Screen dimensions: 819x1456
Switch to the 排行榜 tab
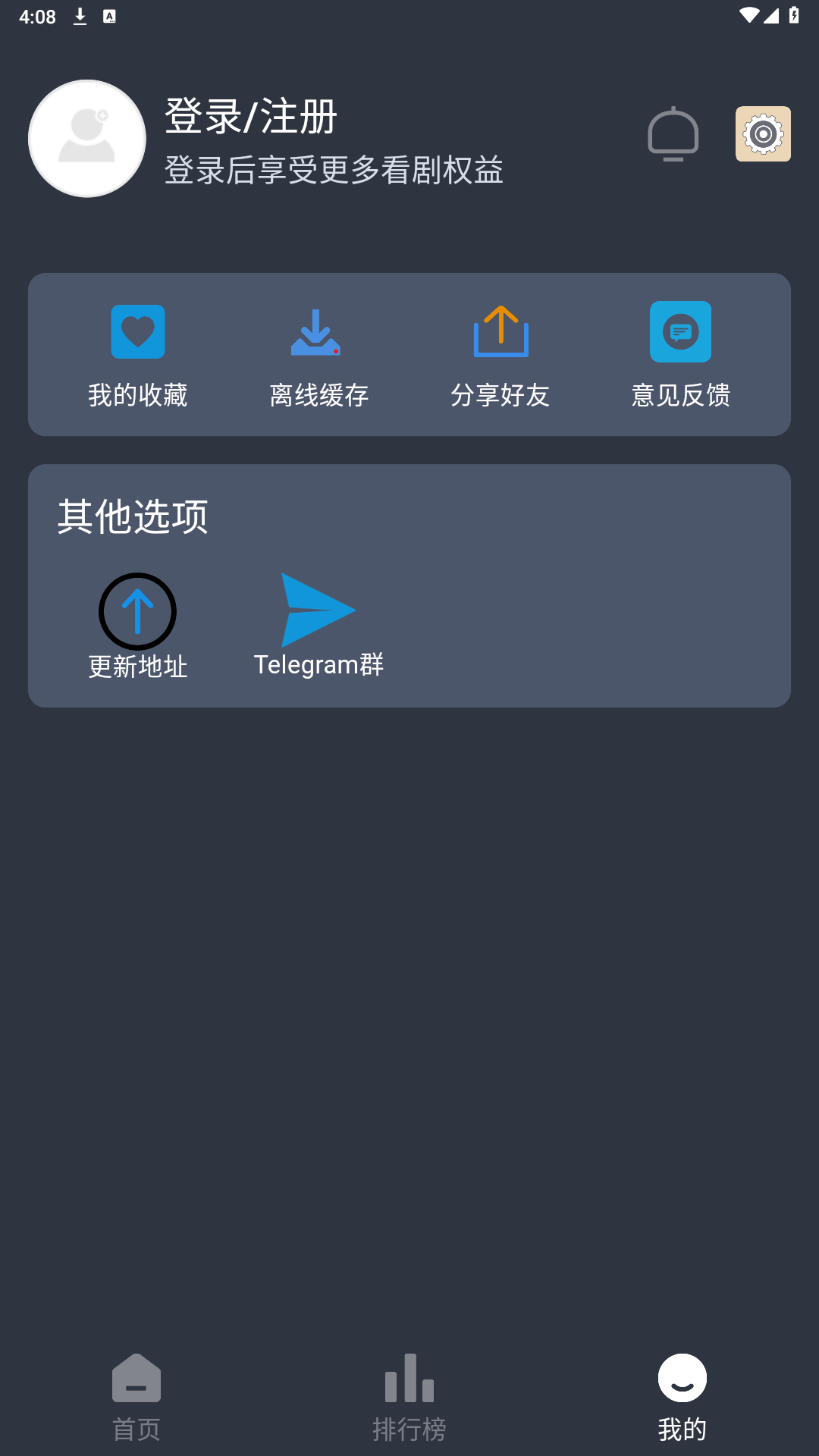coord(409,1399)
